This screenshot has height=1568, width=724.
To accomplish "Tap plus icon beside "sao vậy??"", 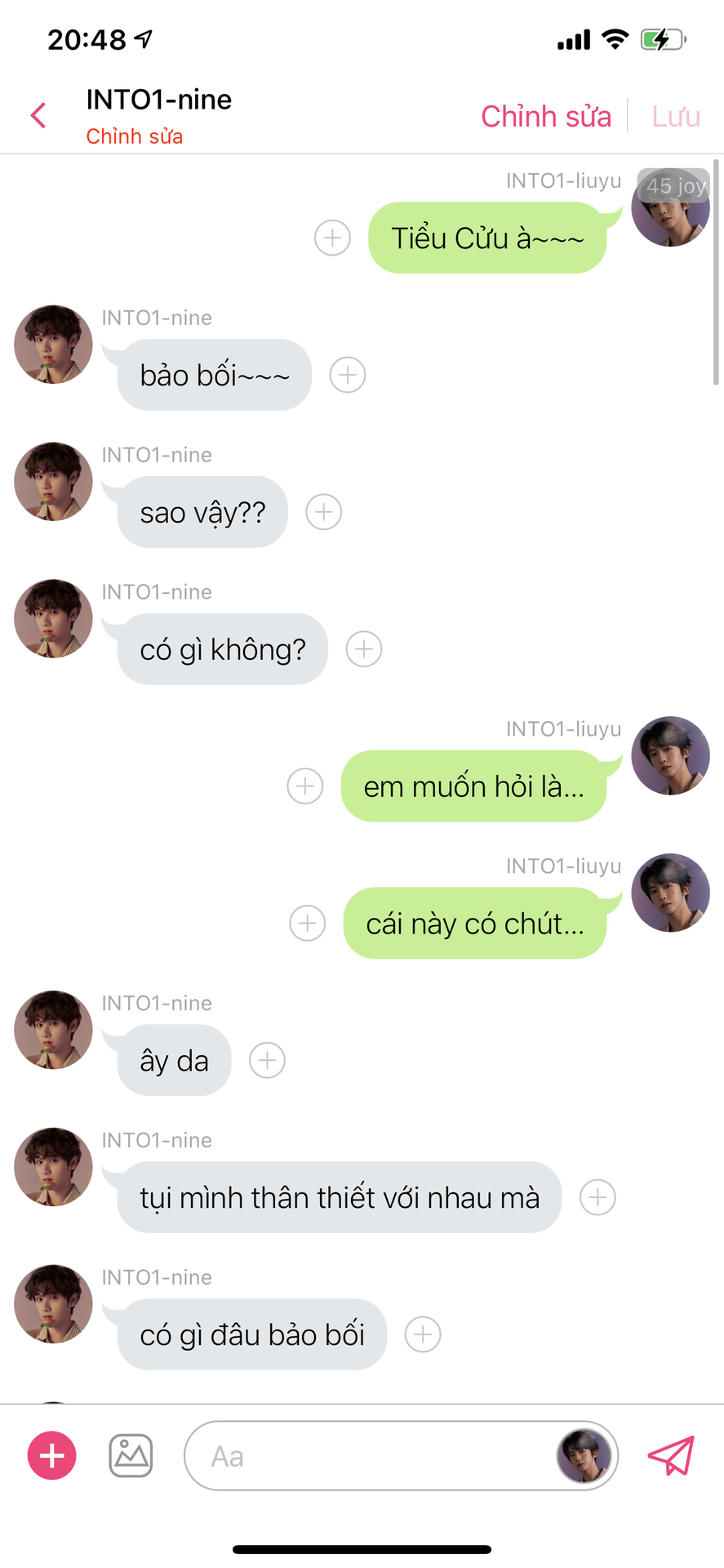I will coord(324,512).
